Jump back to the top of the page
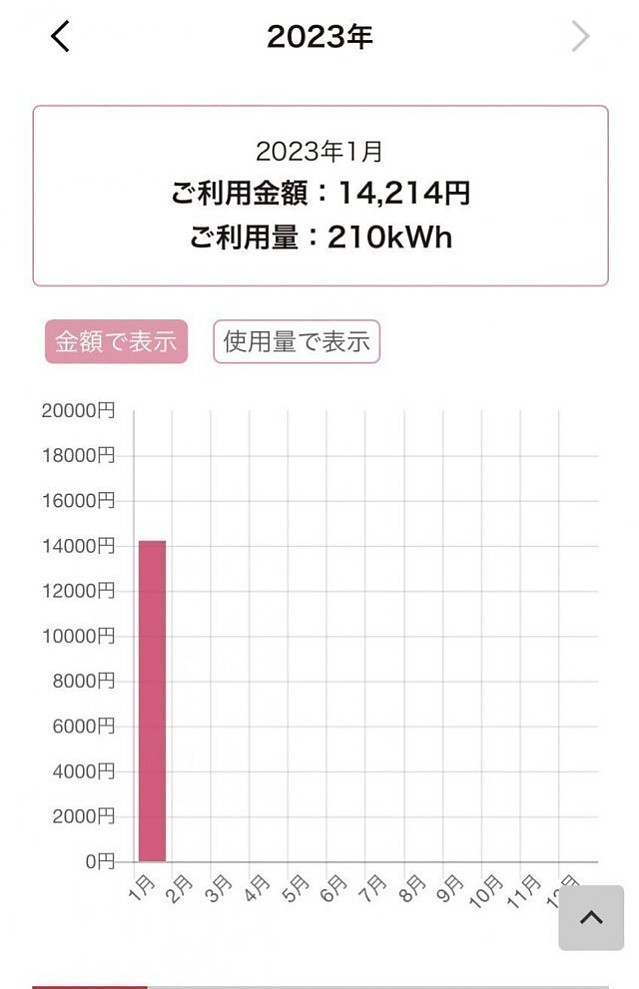Viewport: 639px width, 989px height. [x=591, y=917]
